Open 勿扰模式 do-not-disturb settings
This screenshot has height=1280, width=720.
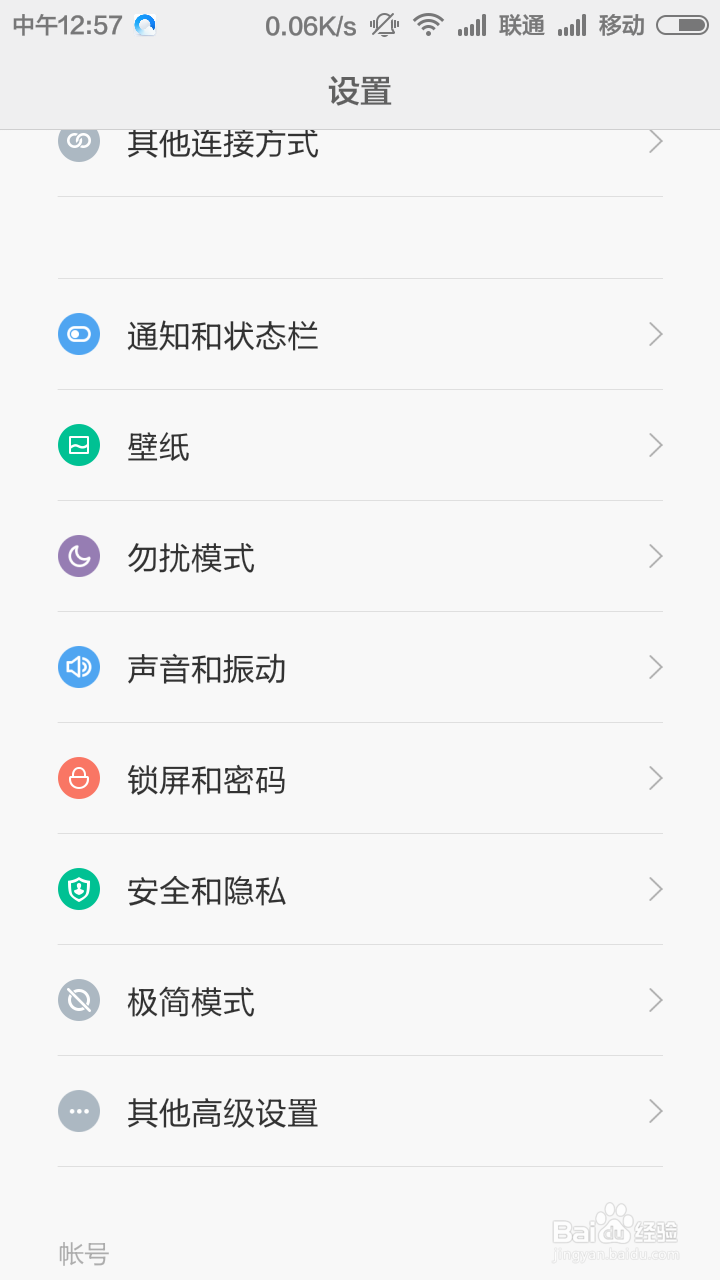point(360,556)
